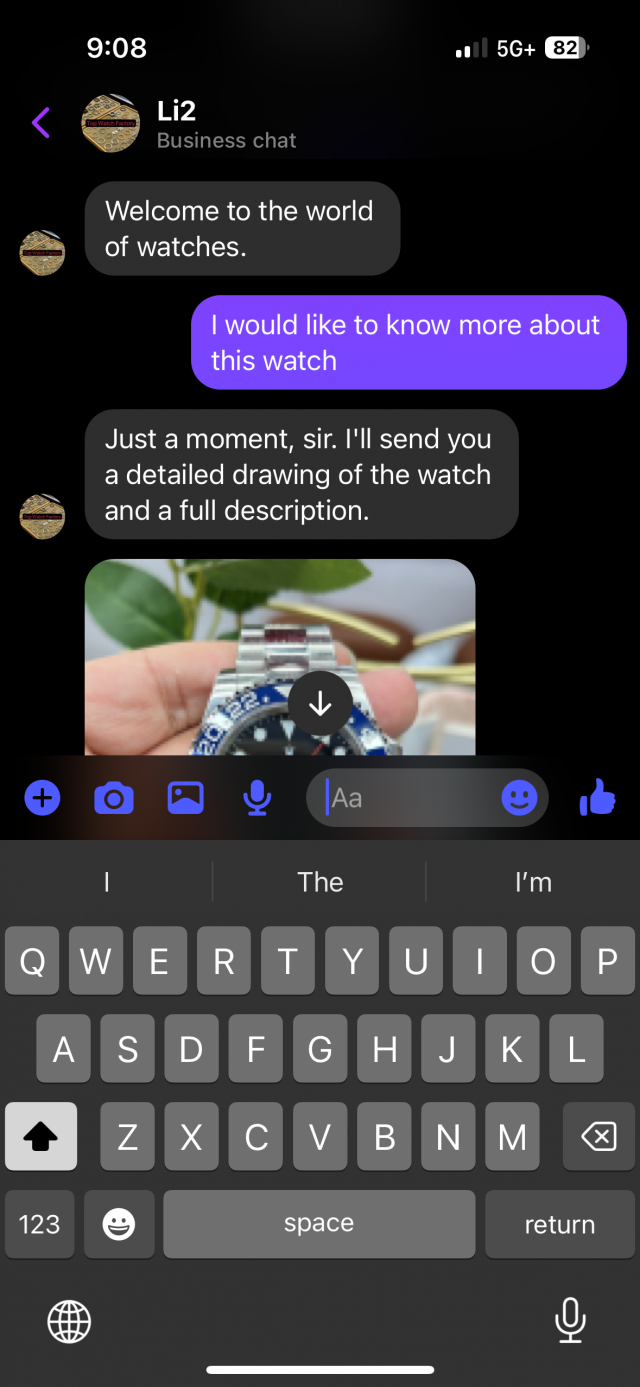
Task: Open the plus attachments menu
Action: click(42, 798)
